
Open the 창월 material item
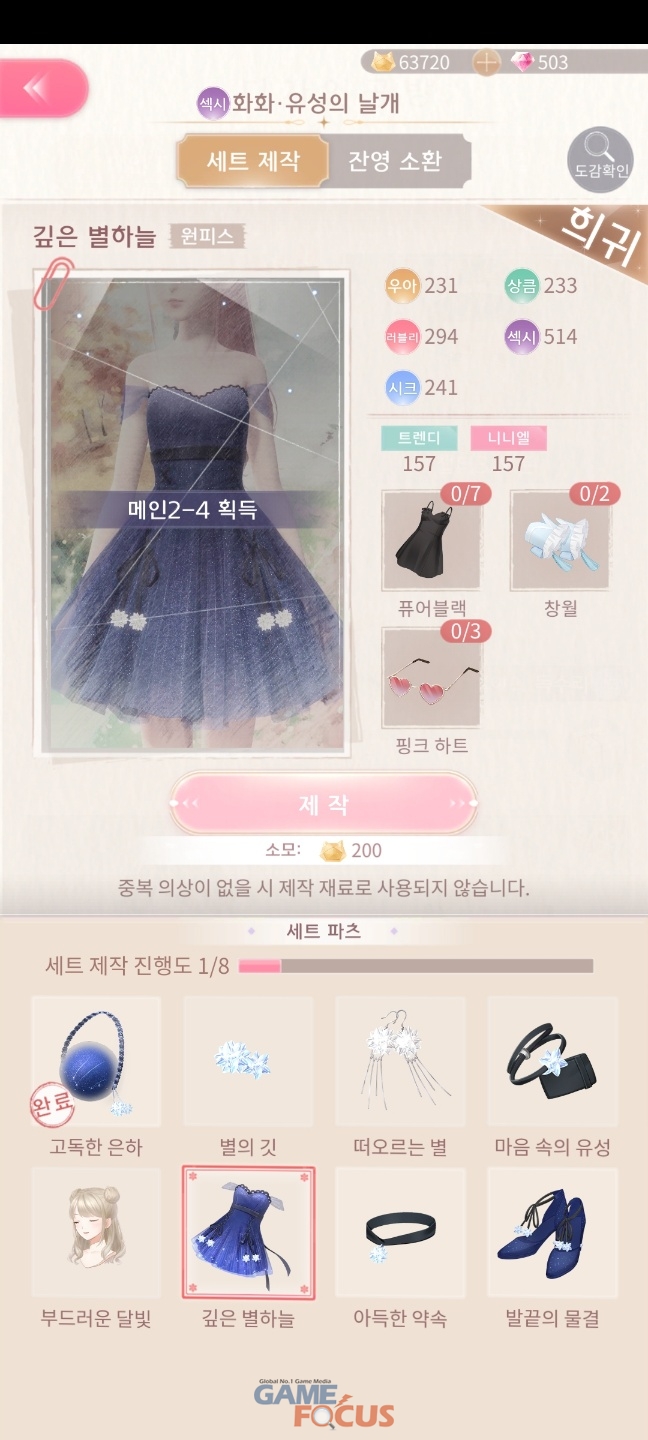click(x=560, y=541)
